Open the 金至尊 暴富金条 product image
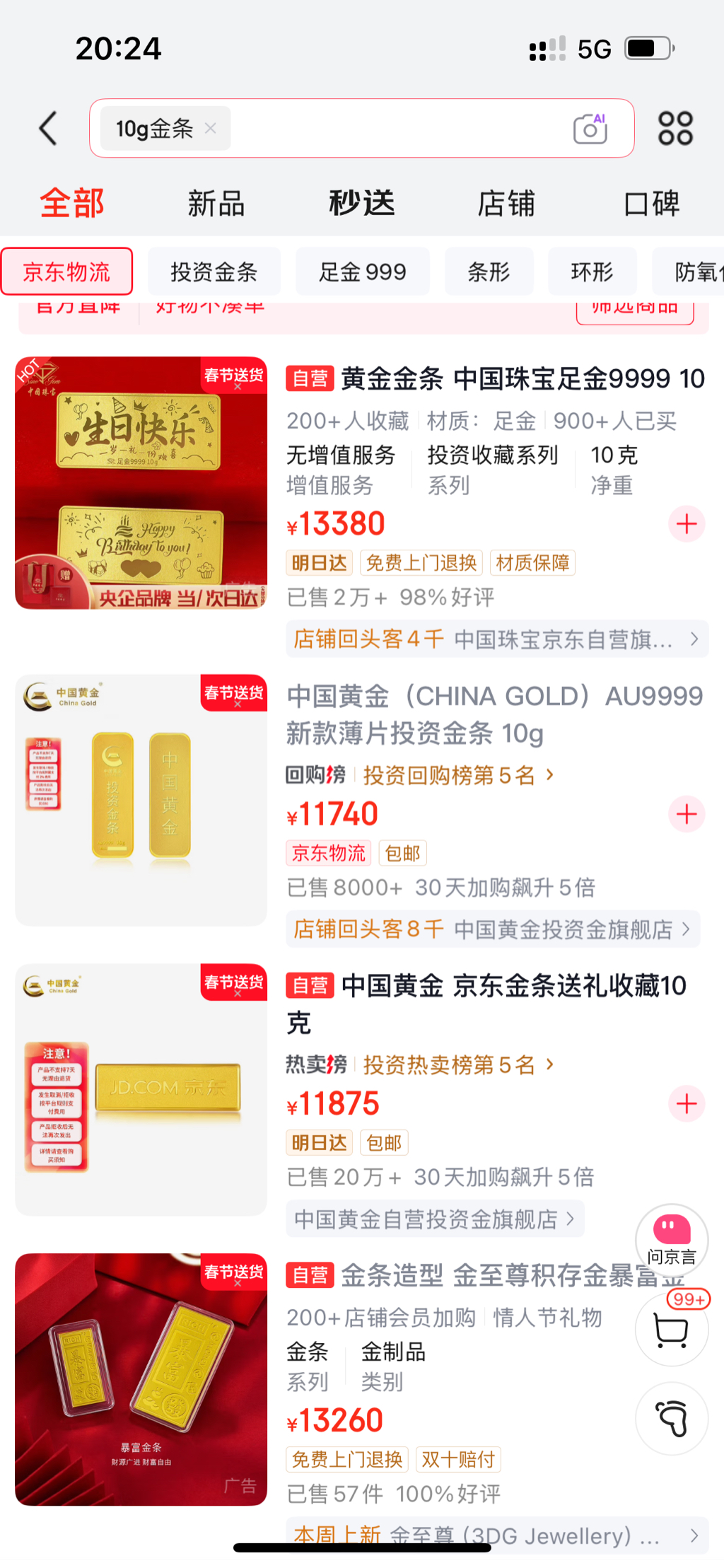Image resolution: width=724 pixels, height=1568 pixels. [x=141, y=1379]
